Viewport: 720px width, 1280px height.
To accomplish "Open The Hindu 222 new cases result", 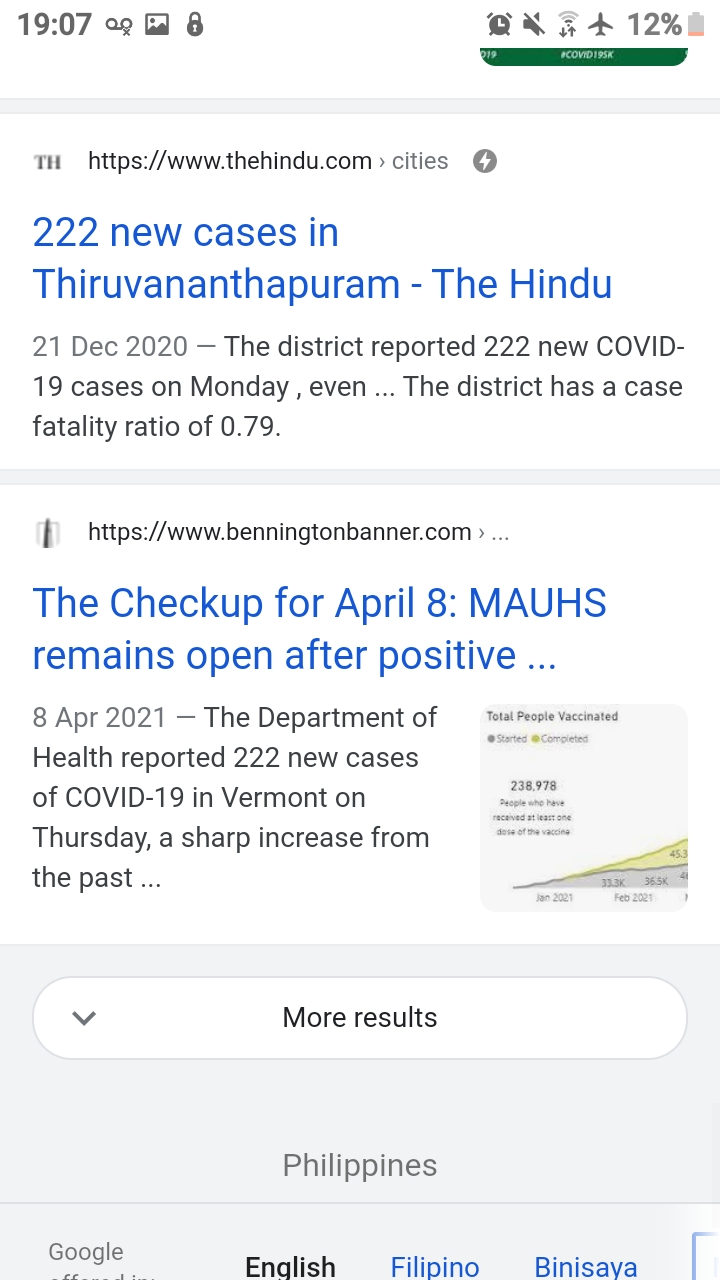I will [x=322, y=259].
